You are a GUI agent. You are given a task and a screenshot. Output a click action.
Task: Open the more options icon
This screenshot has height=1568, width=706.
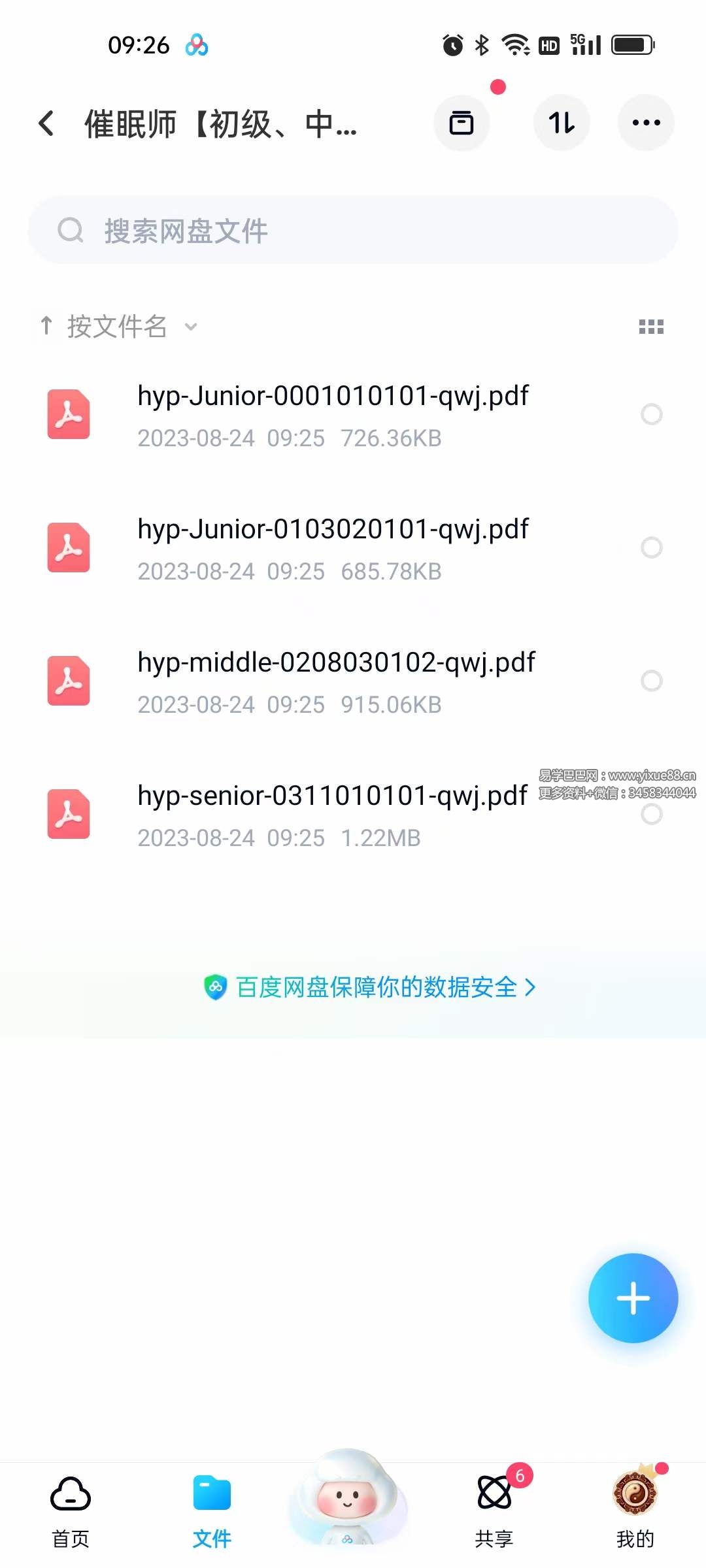[x=645, y=122]
